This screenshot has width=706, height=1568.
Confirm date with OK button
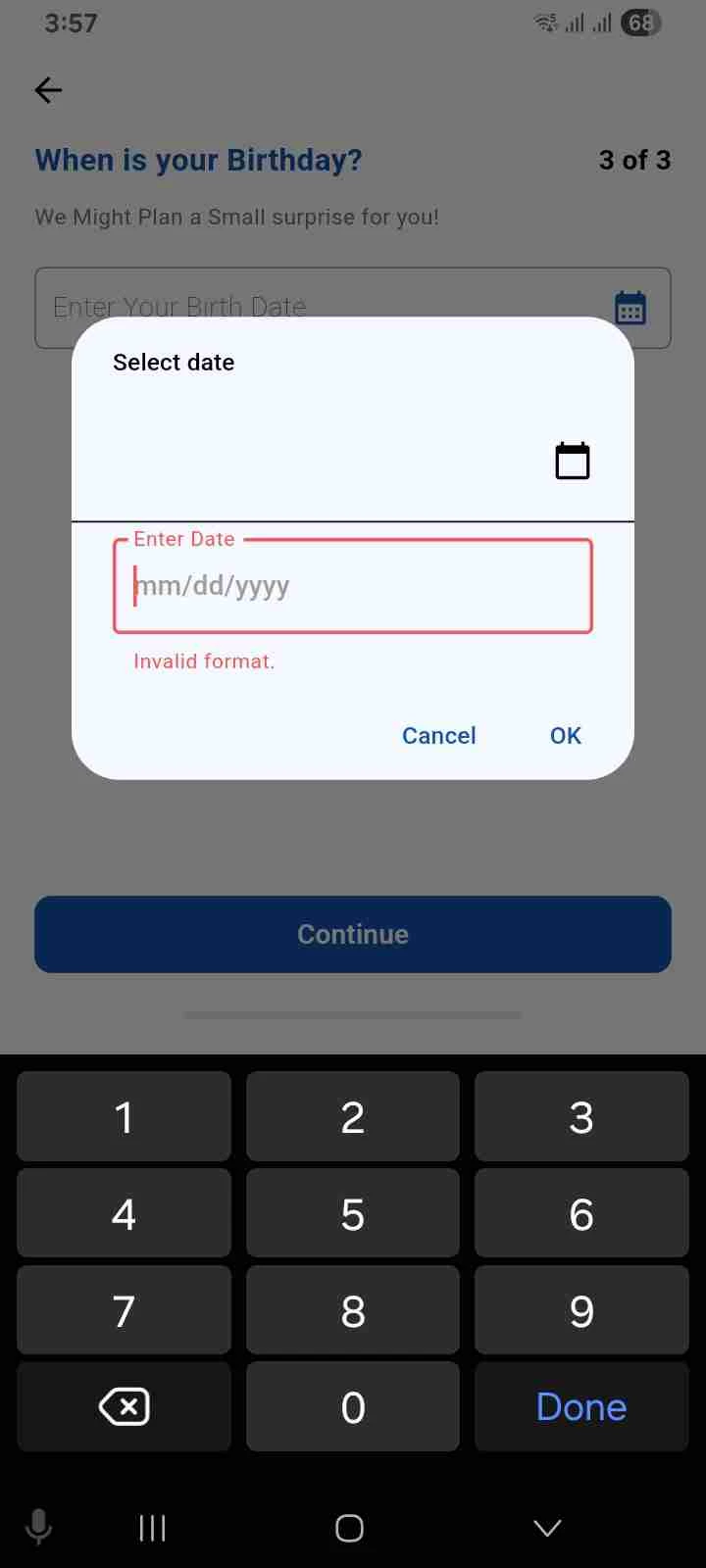pyautogui.click(x=566, y=735)
